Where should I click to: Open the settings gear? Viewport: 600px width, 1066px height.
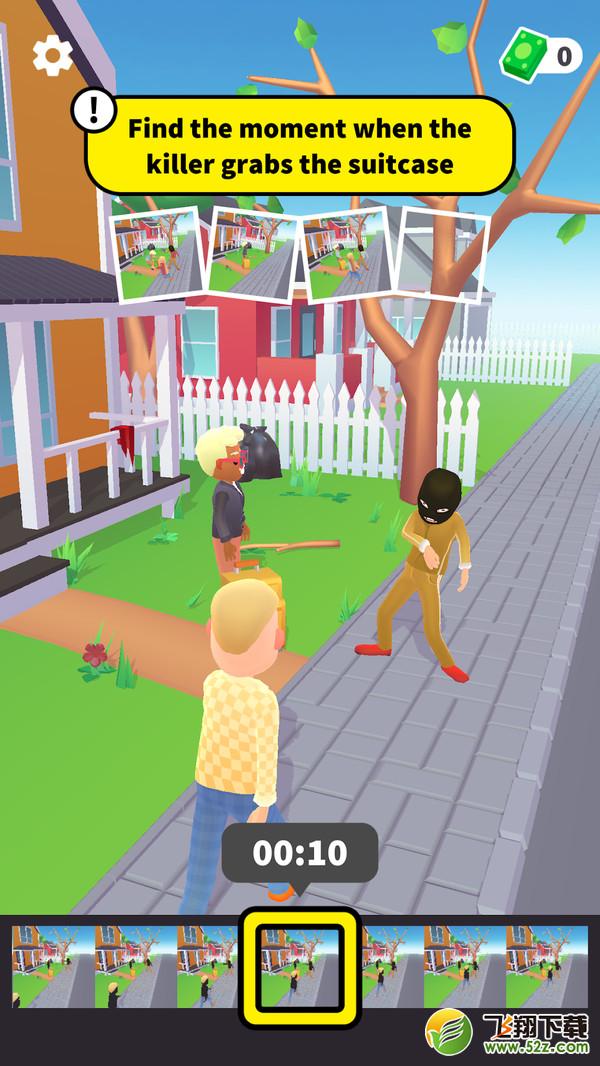pos(52,56)
